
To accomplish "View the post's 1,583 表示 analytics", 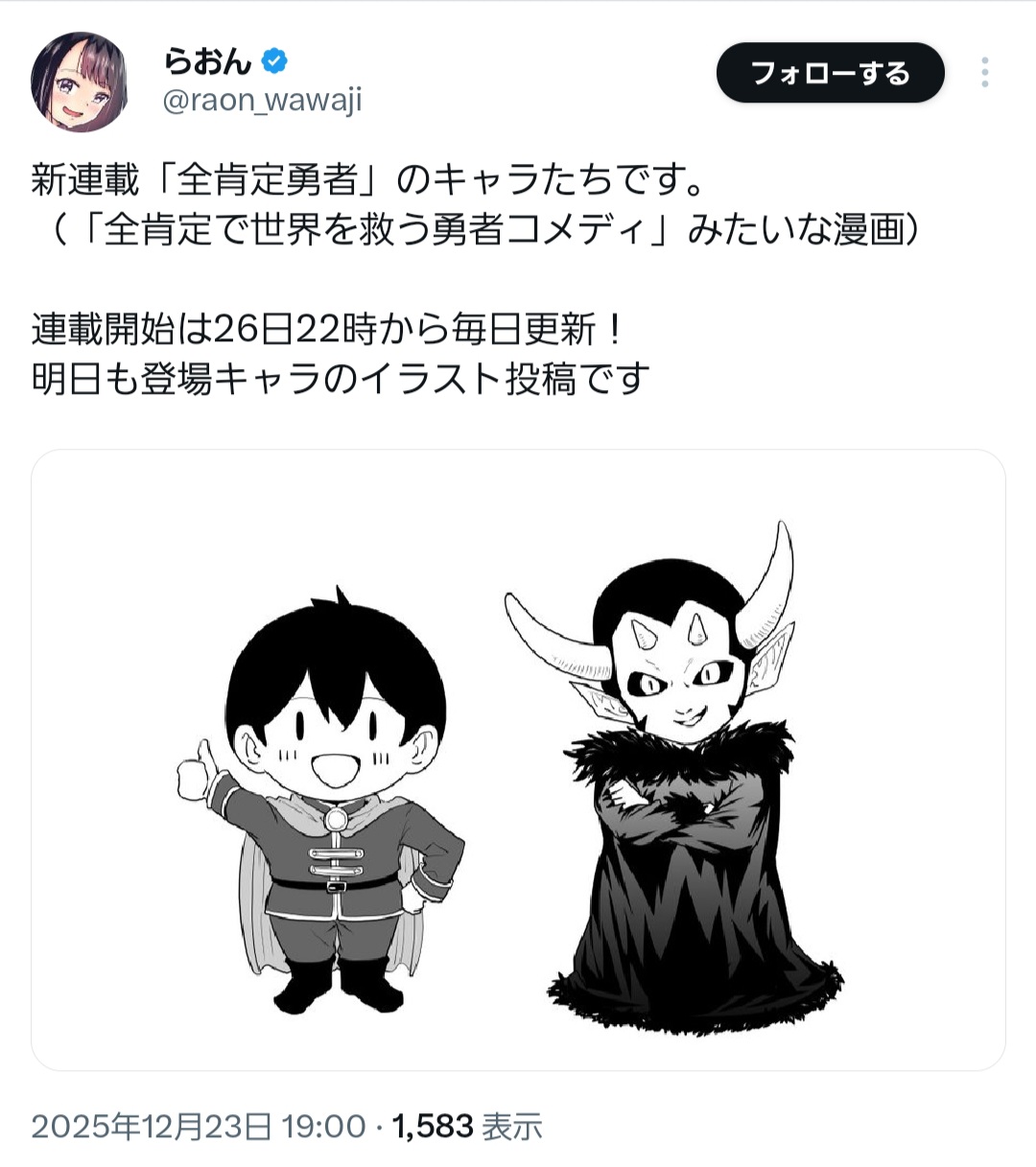I will point(466,1126).
